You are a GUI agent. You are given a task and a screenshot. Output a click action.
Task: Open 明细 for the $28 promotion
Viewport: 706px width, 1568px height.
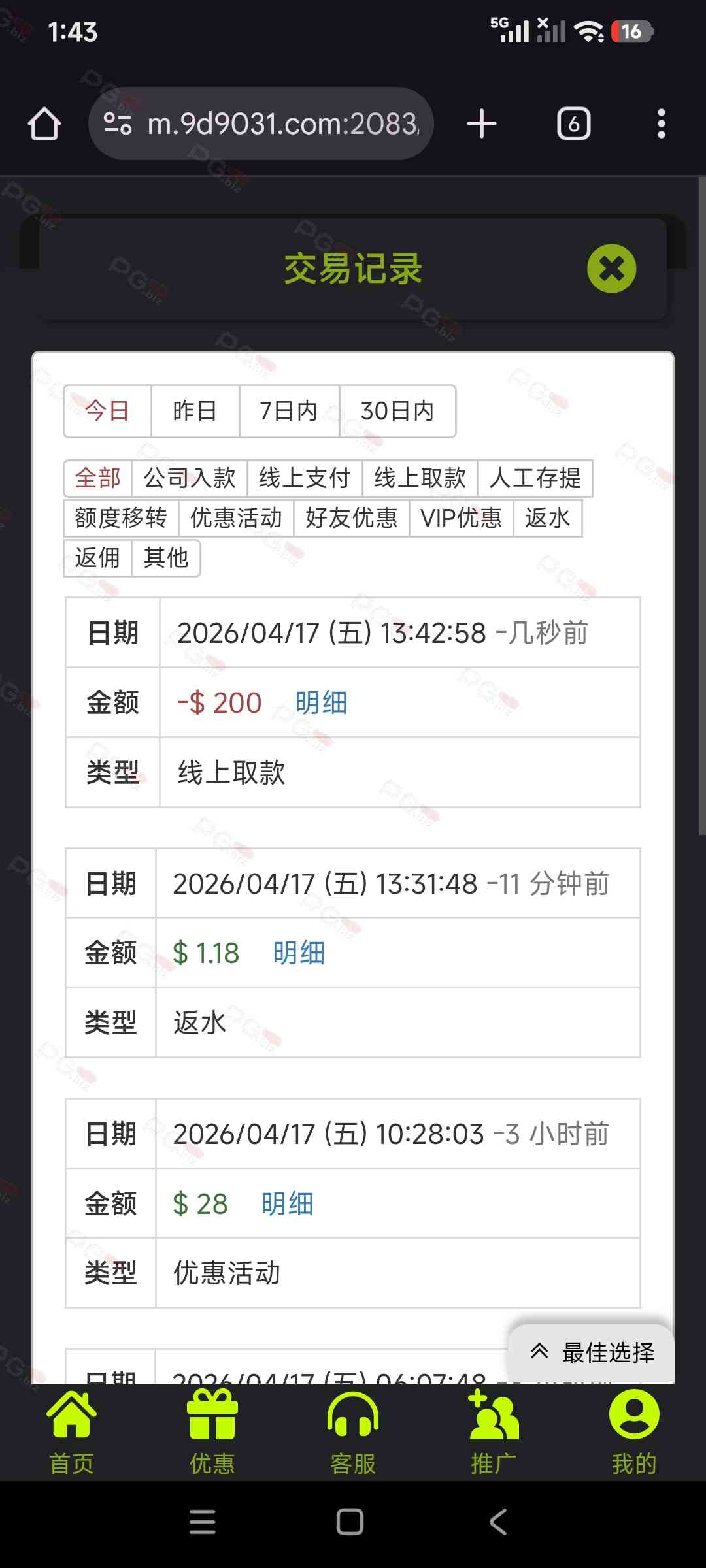[x=288, y=1203]
